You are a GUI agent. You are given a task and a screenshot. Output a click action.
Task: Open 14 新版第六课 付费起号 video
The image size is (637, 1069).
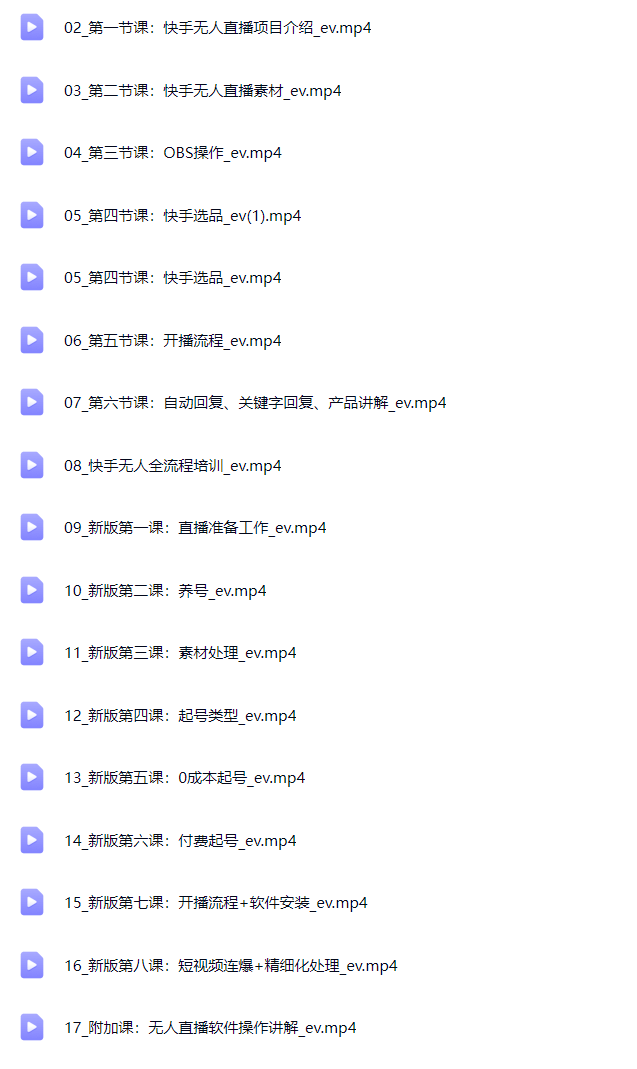(180, 841)
